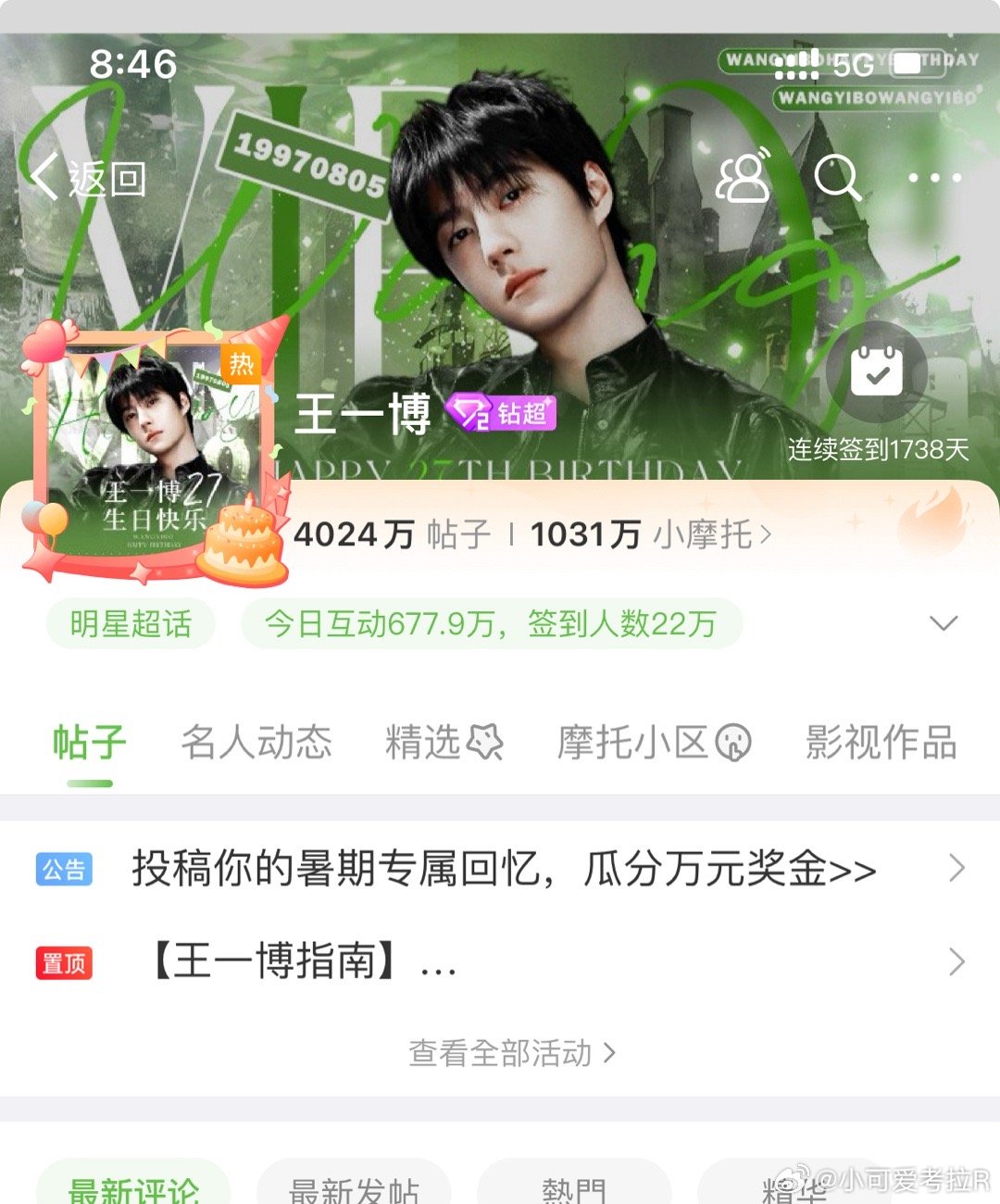The width and height of the screenshot is (1000, 1204).
Task: Switch to the 名人动态 tab
Action: tap(256, 743)
